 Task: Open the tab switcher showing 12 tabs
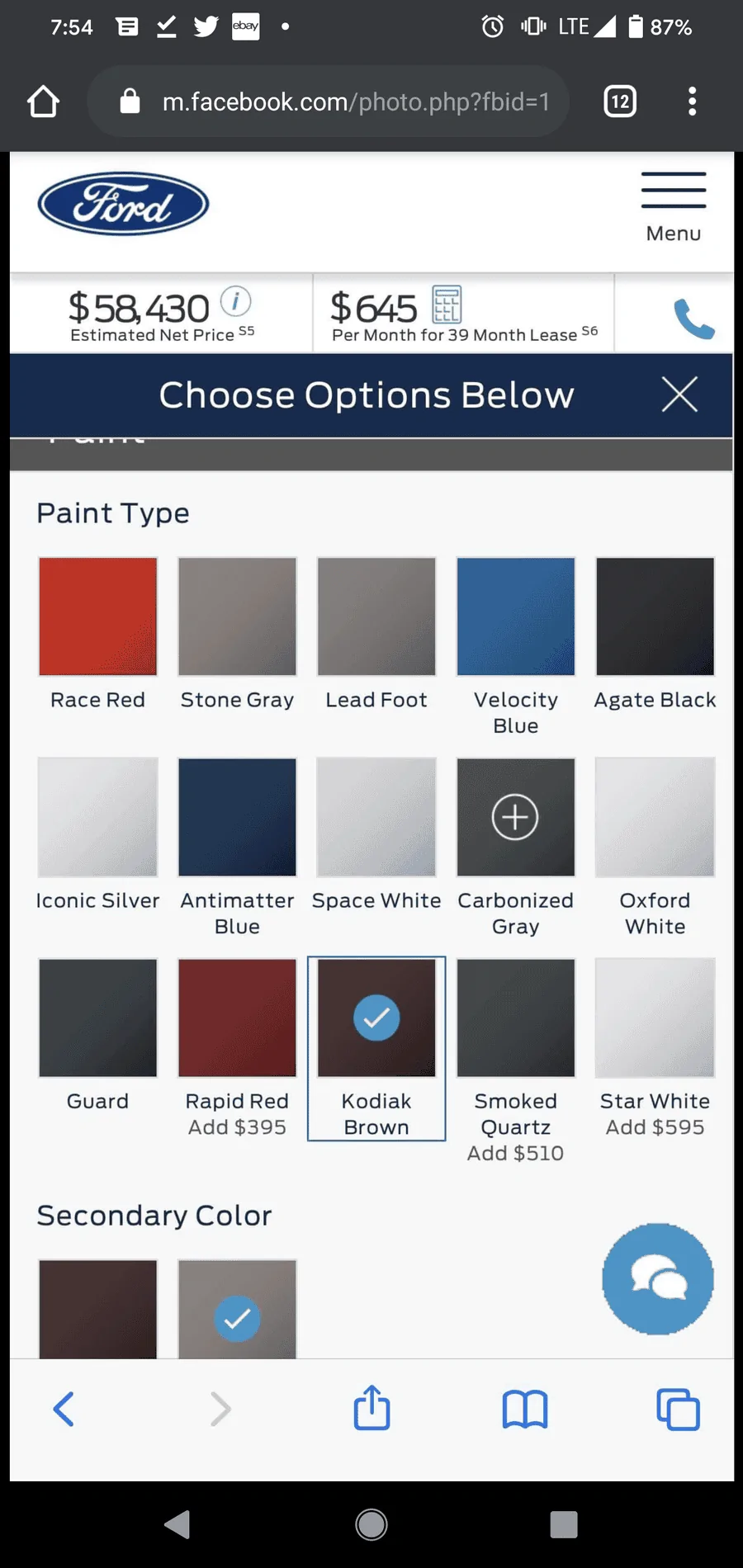[620, 102]
